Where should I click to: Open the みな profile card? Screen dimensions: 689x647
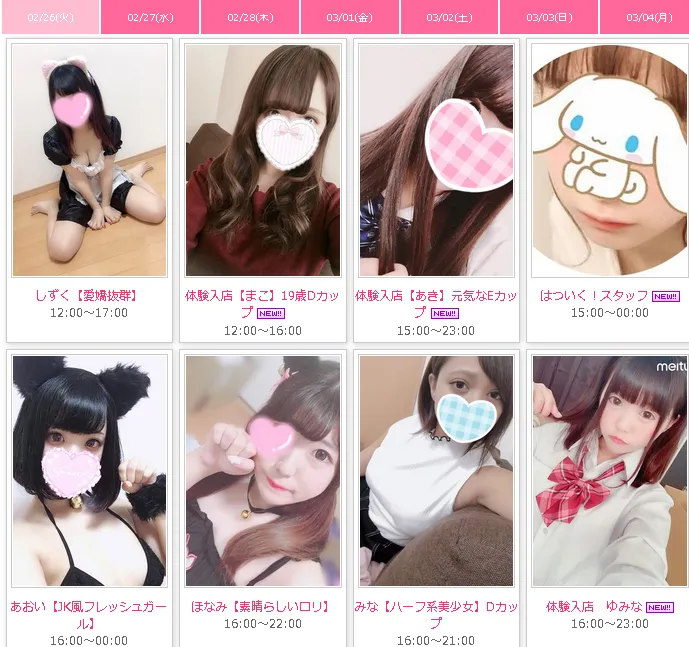click(436, 470)
